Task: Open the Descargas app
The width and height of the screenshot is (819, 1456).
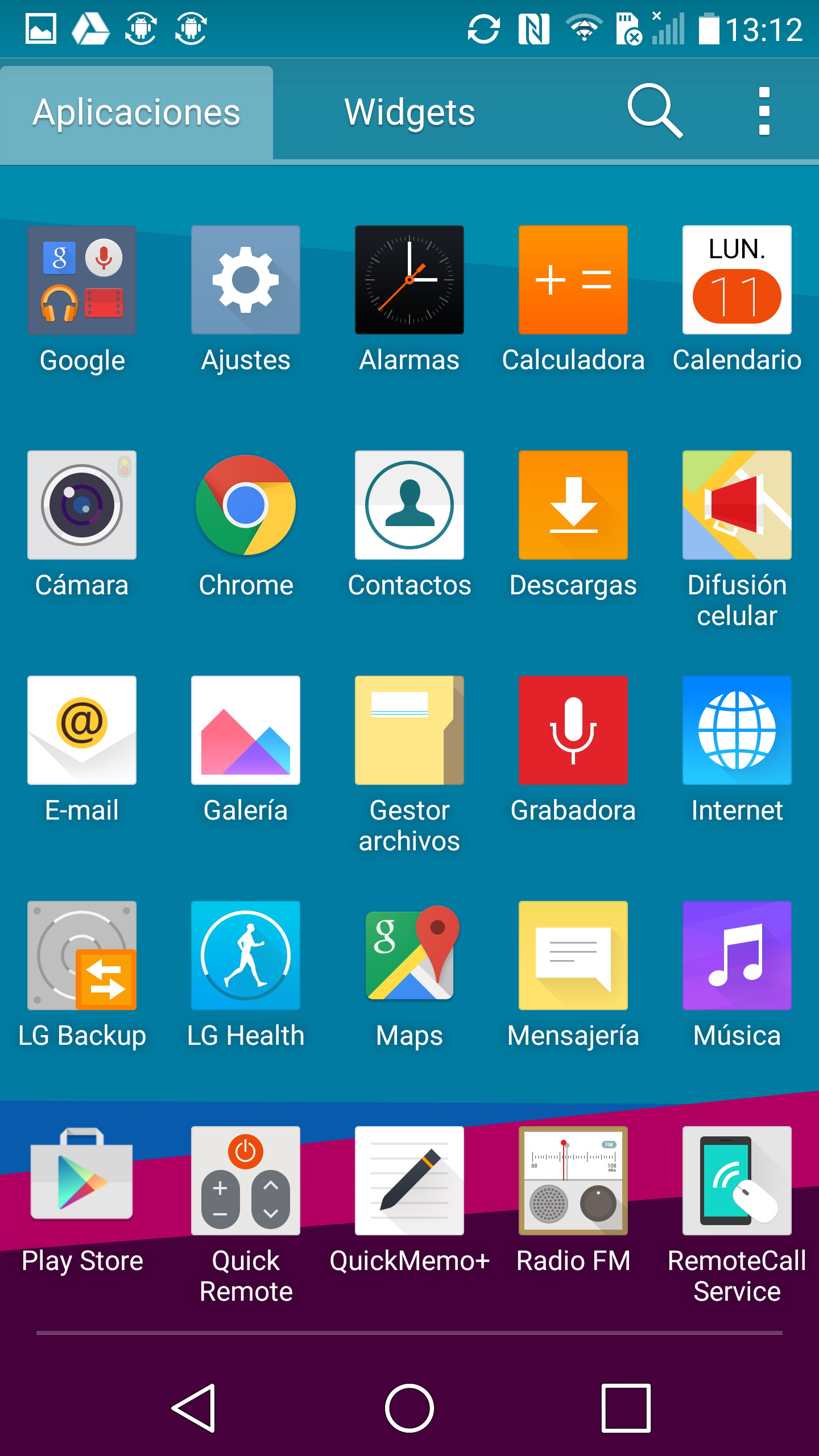Action: point(573,505)
